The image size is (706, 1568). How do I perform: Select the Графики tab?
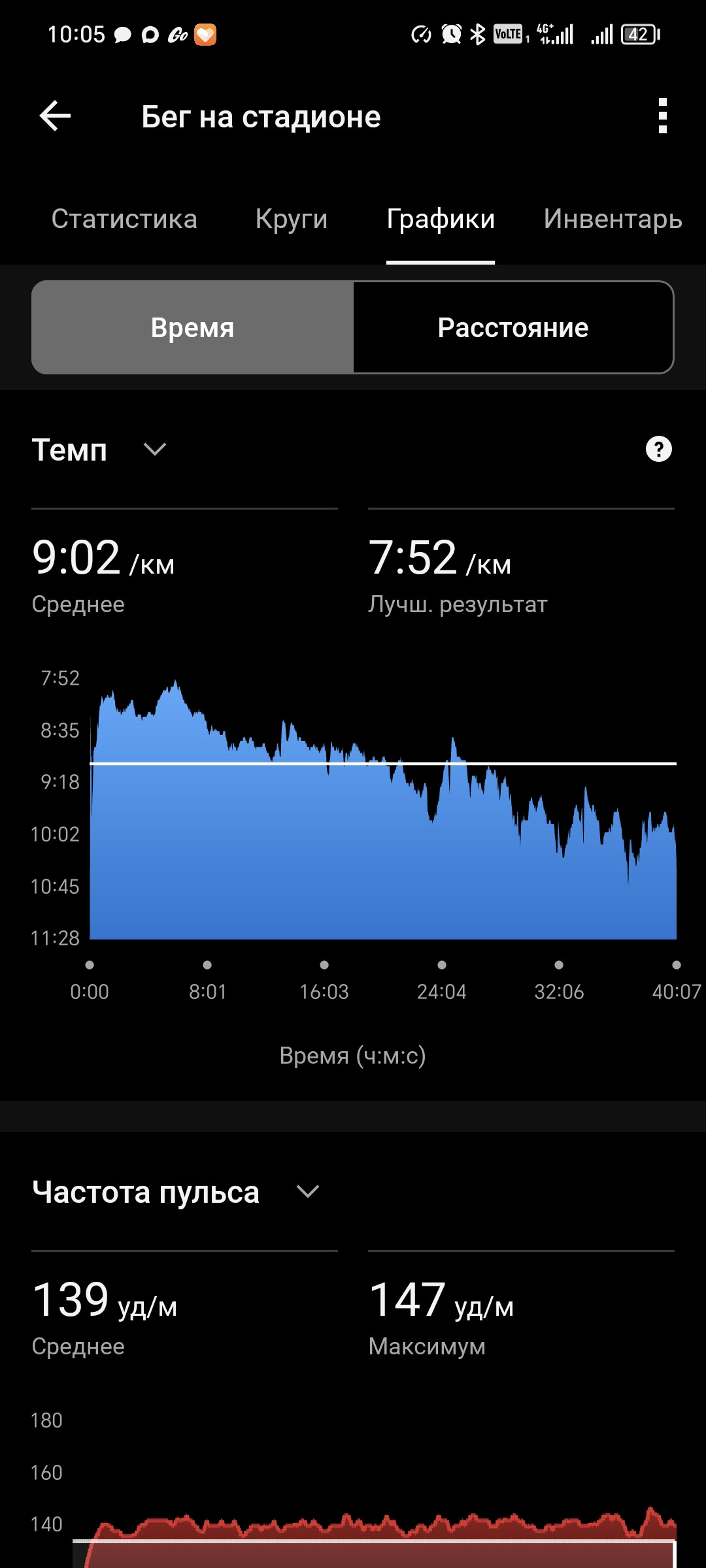[441, 219]
